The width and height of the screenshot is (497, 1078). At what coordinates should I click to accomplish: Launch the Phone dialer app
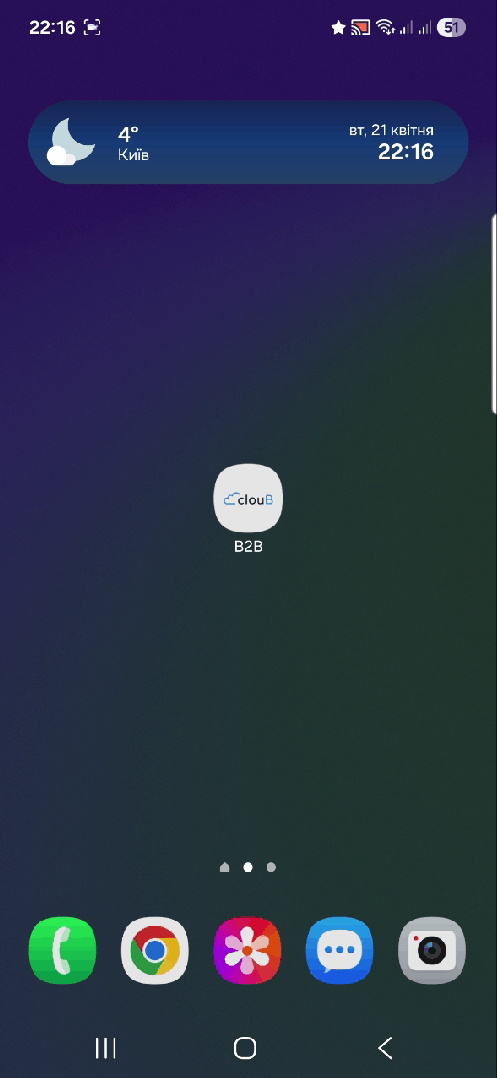[x=63, y=950]
